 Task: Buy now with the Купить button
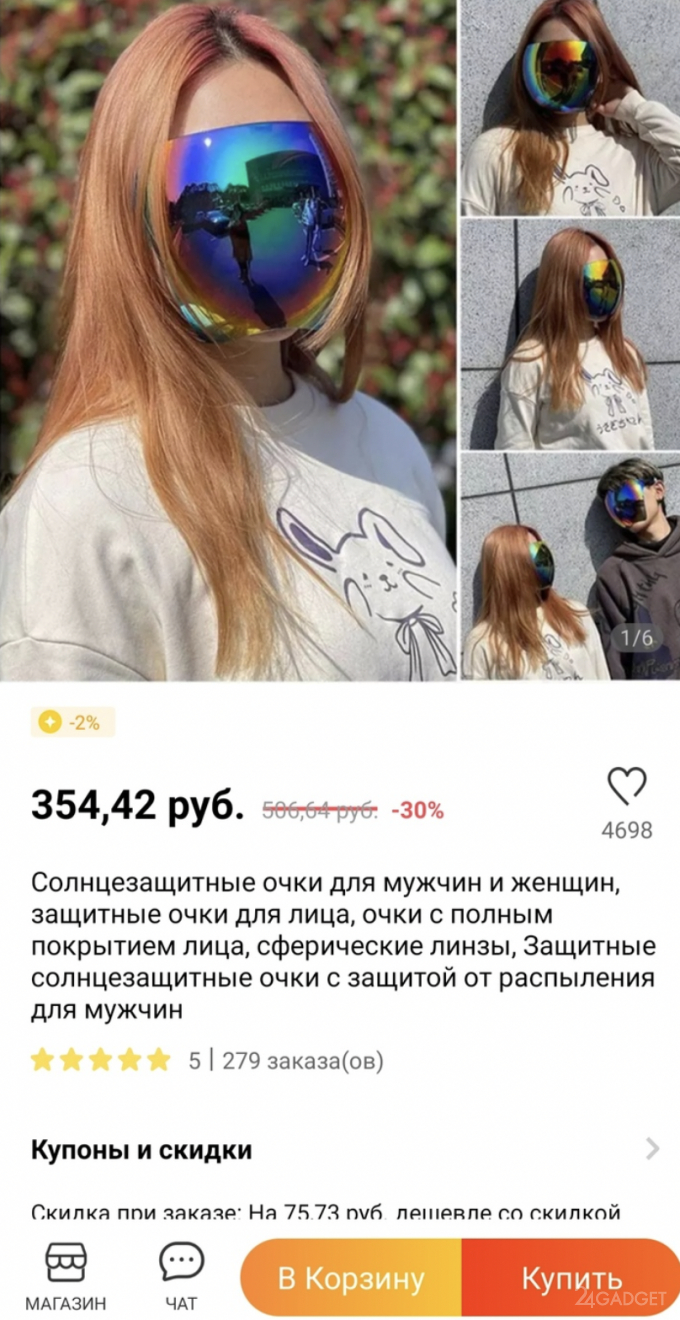click(x=571, y=1277)
